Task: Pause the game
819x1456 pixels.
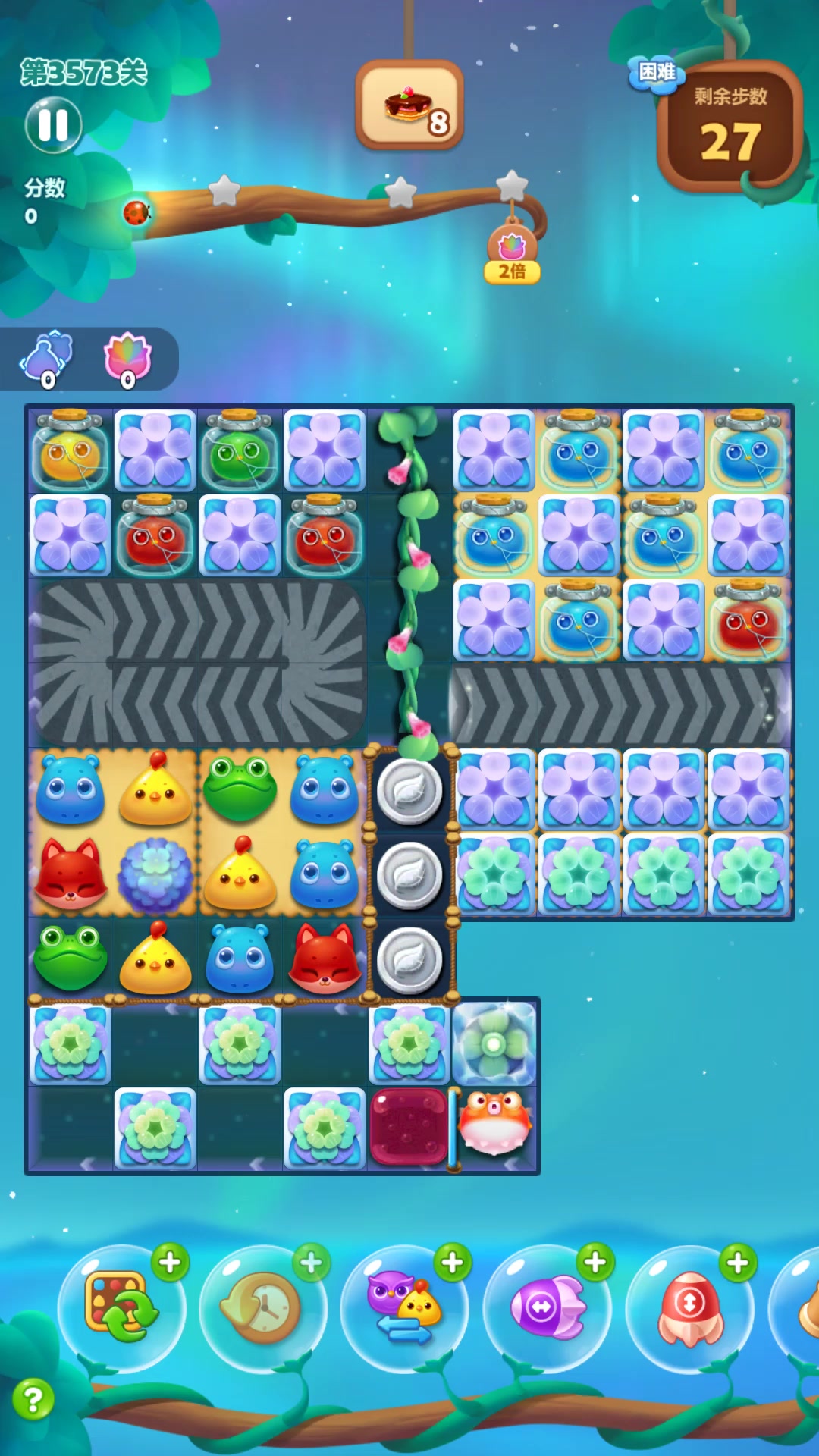Action: (x=53, y=125)
